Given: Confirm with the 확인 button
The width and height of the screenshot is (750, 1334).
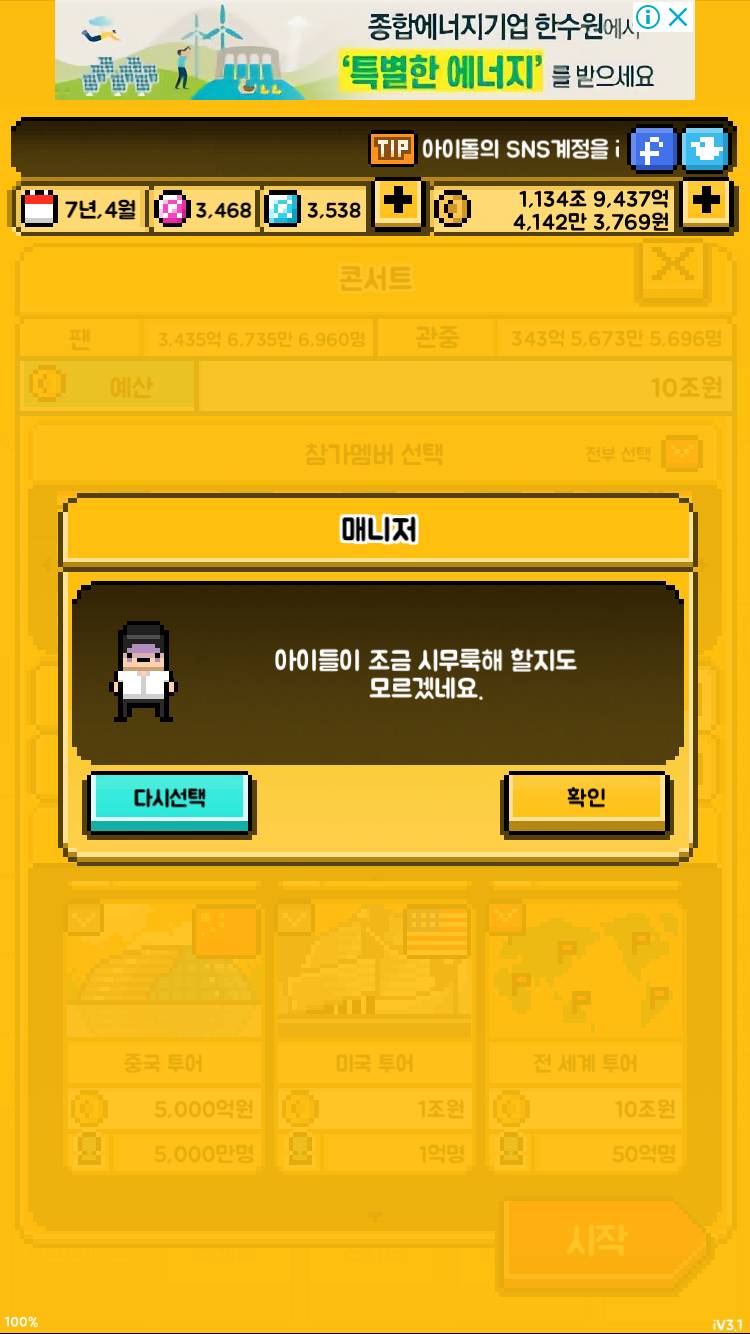Looking at the screenshot, I should [587, 798].
